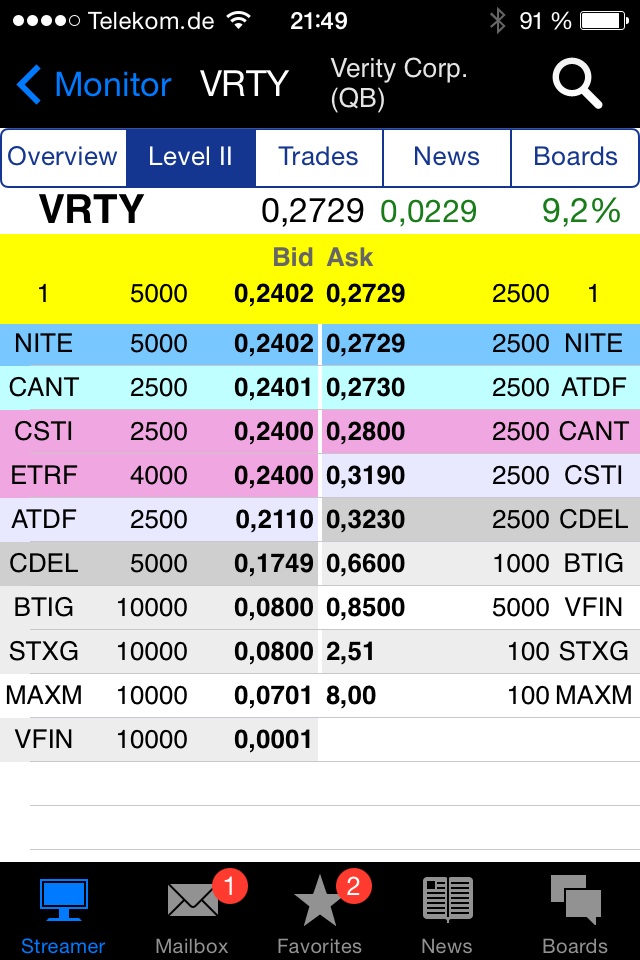Show the Trades tab
This screenshot has height=960, width=640.
tap(318, 157)
